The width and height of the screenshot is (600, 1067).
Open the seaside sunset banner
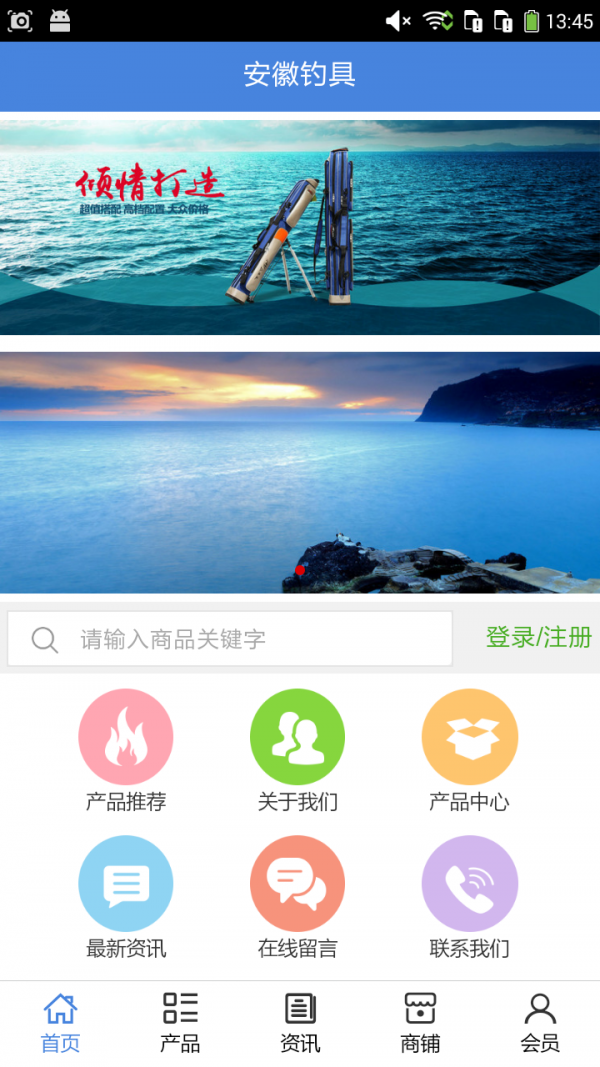tap(300, 472)
